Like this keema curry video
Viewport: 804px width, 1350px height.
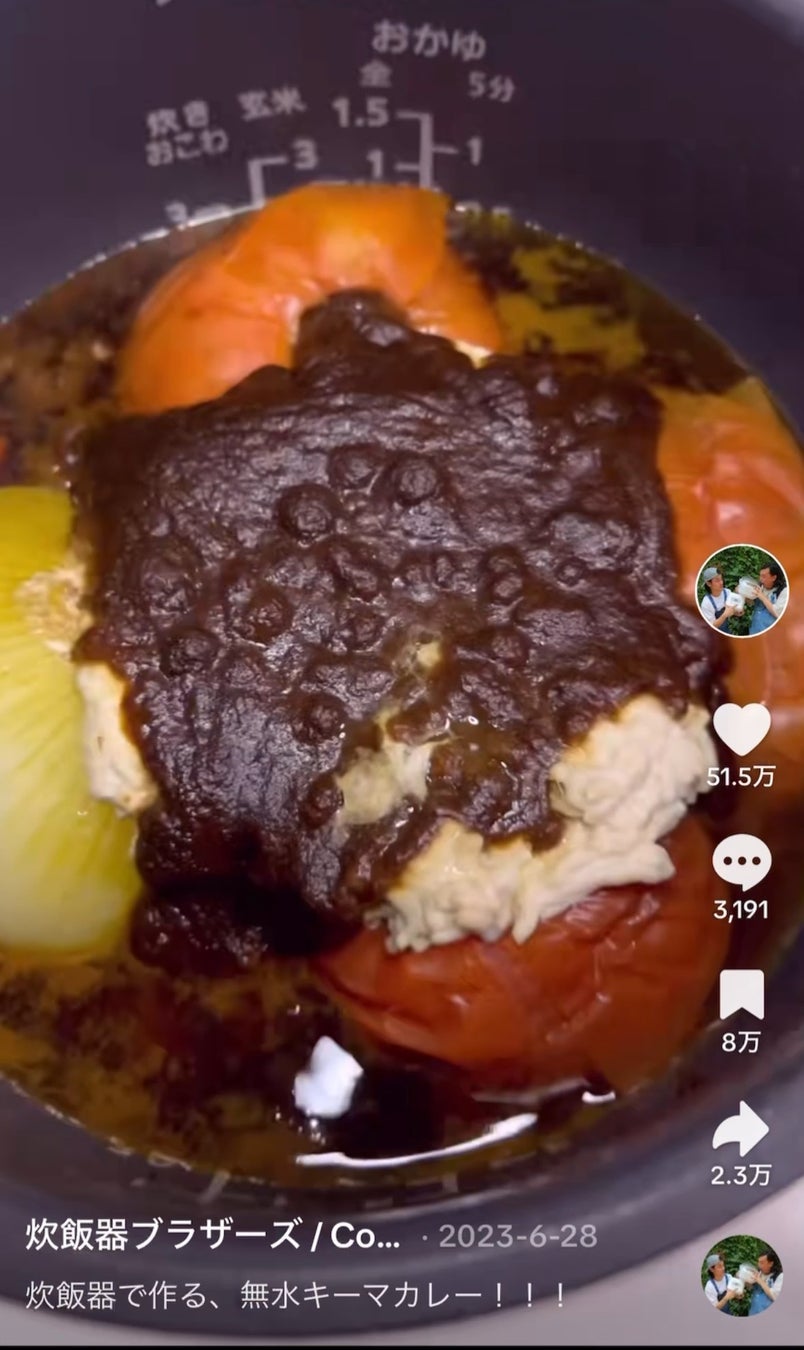point(741,730)
